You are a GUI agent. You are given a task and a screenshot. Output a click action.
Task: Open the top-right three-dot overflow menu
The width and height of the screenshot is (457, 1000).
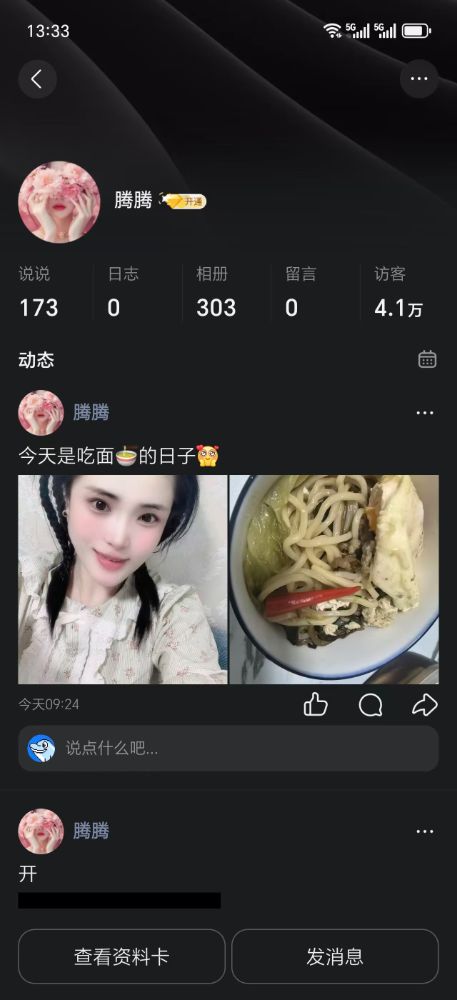coord(419,79)
